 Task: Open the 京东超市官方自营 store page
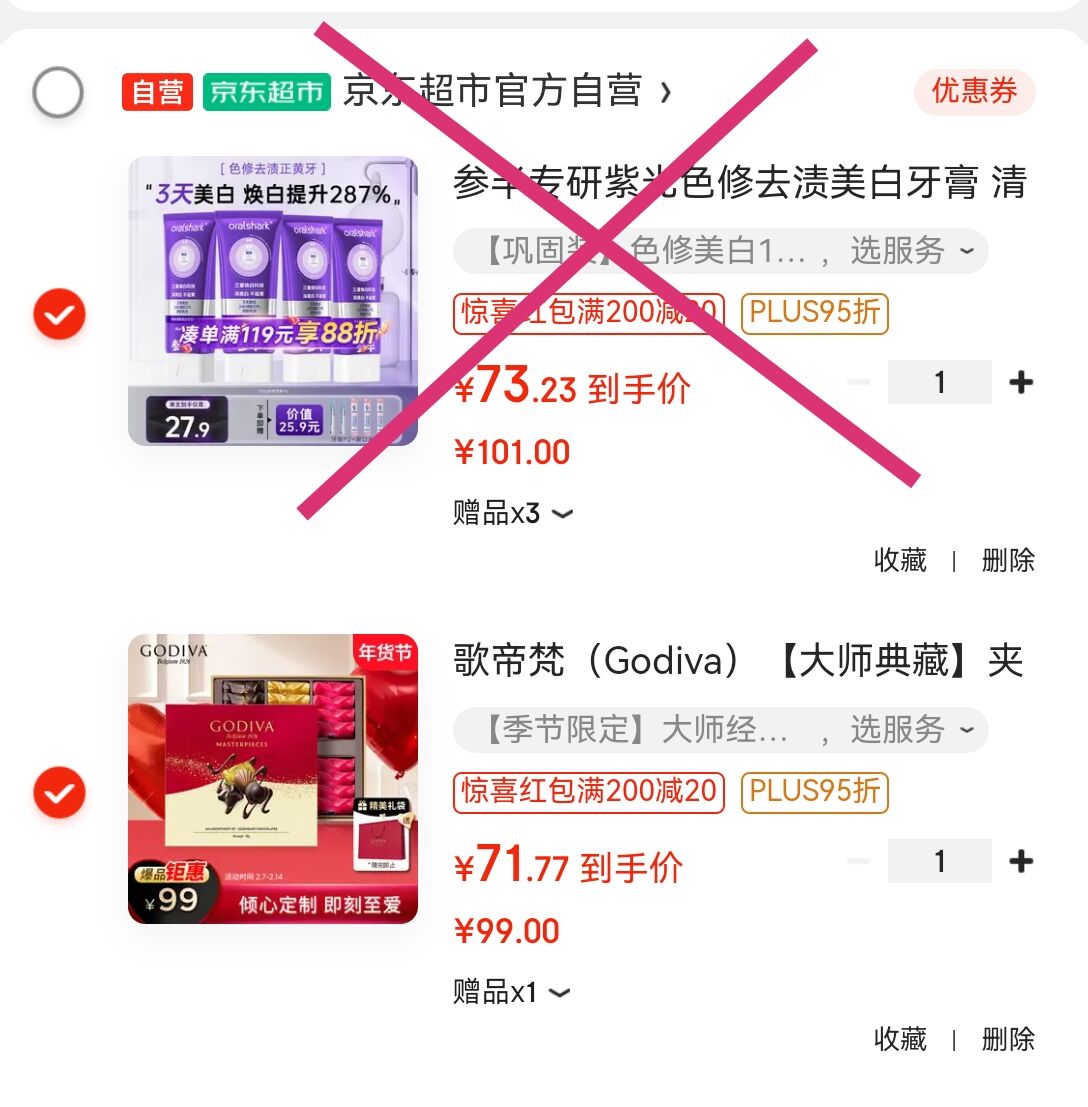pos(506,91)
